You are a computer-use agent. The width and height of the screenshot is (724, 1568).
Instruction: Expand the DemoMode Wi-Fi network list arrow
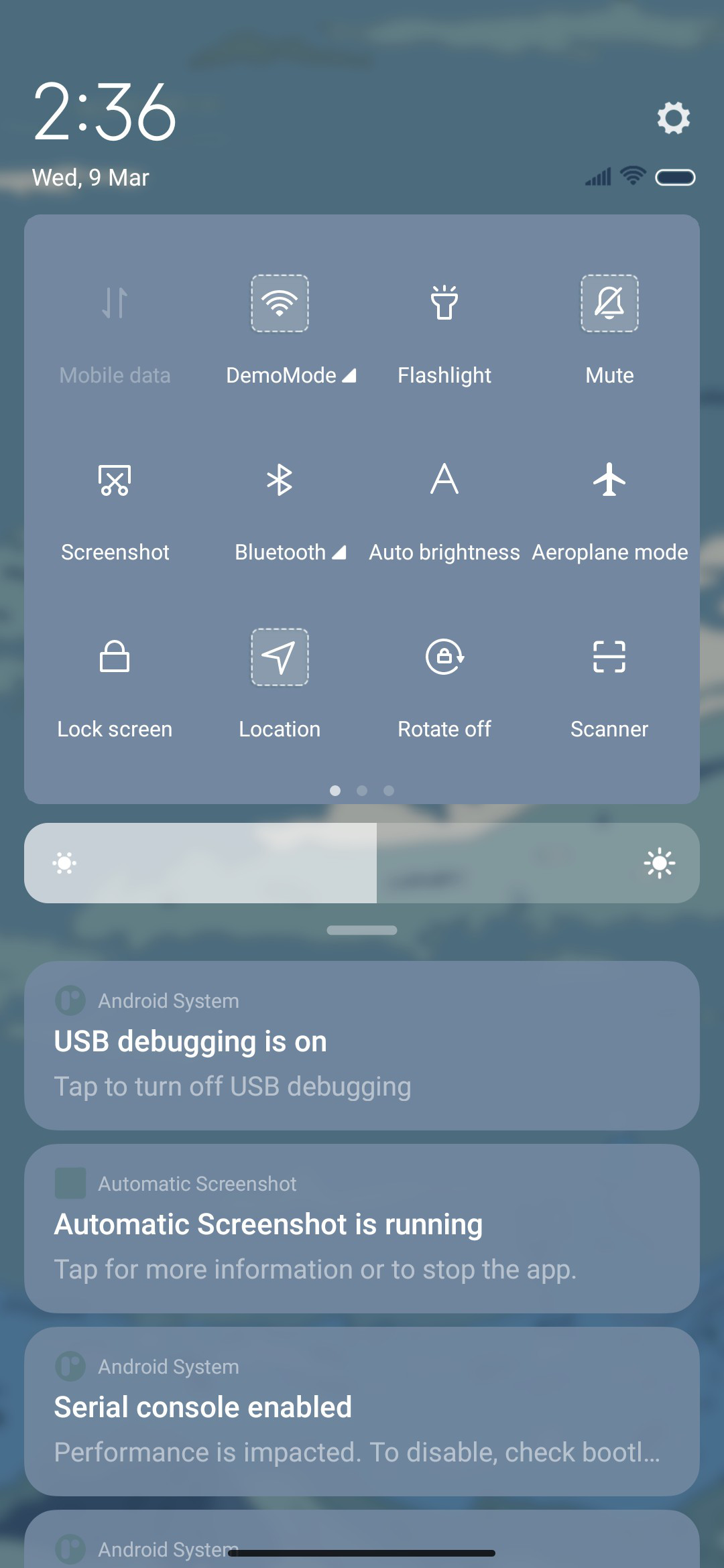pyautogui.click(x=349, y=376)
